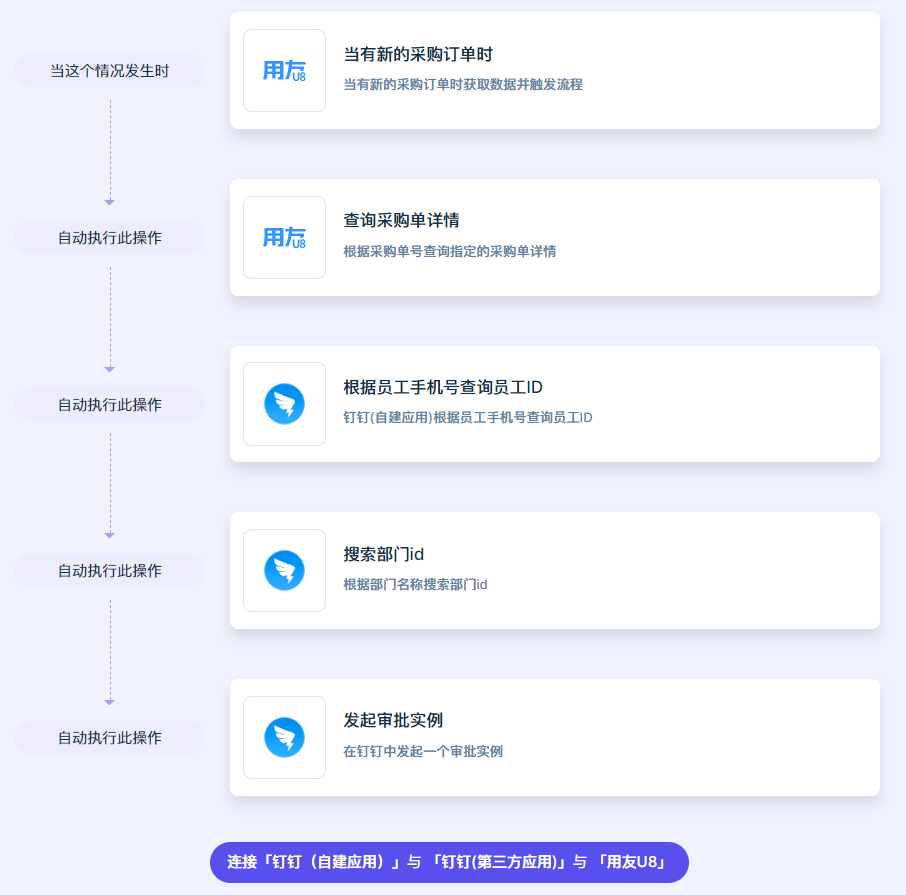This screenshot has height=895, width=906.
Task: Tap the 连接钉钉与用友U8 button
Action: point(449,862)
